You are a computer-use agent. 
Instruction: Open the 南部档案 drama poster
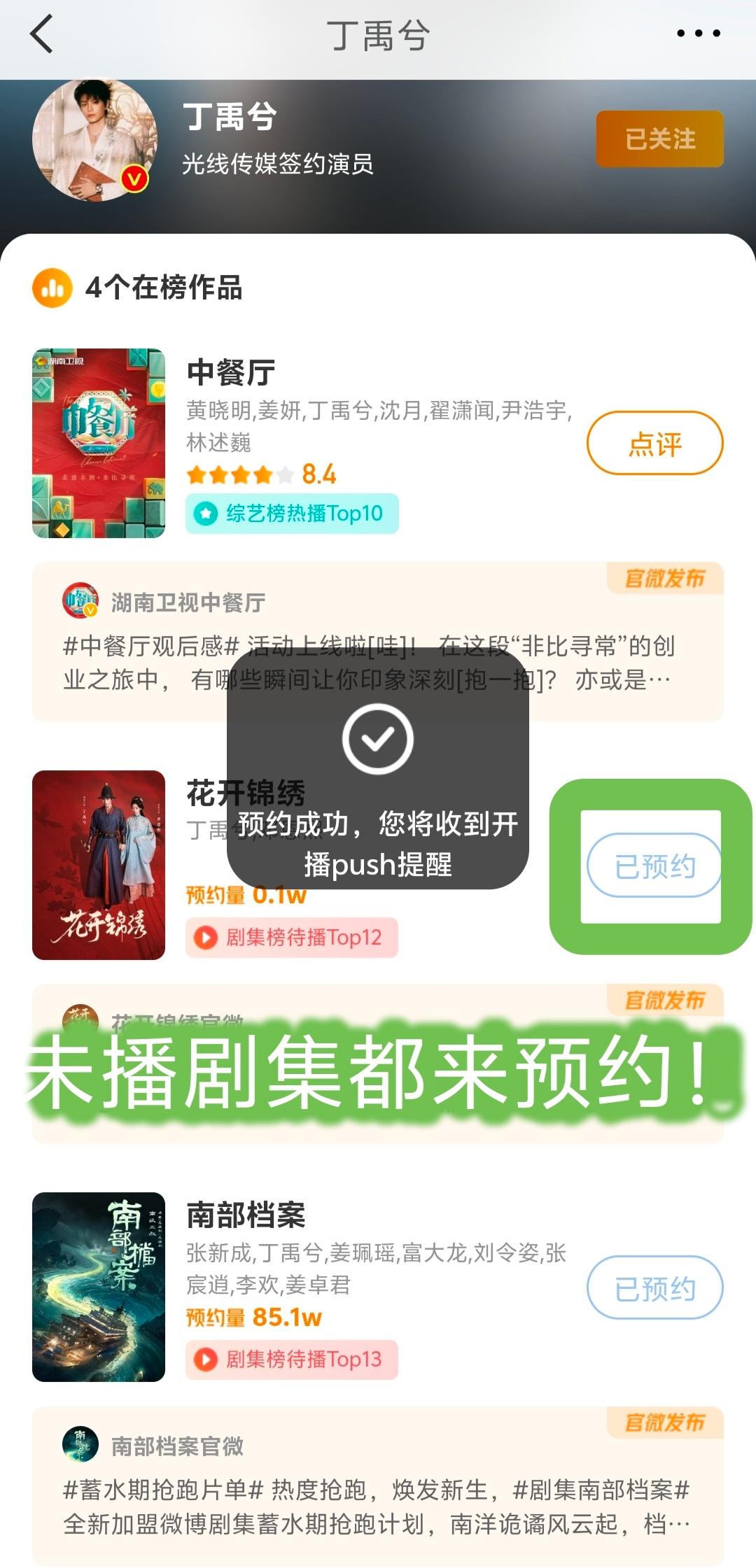pos(99,1287)
